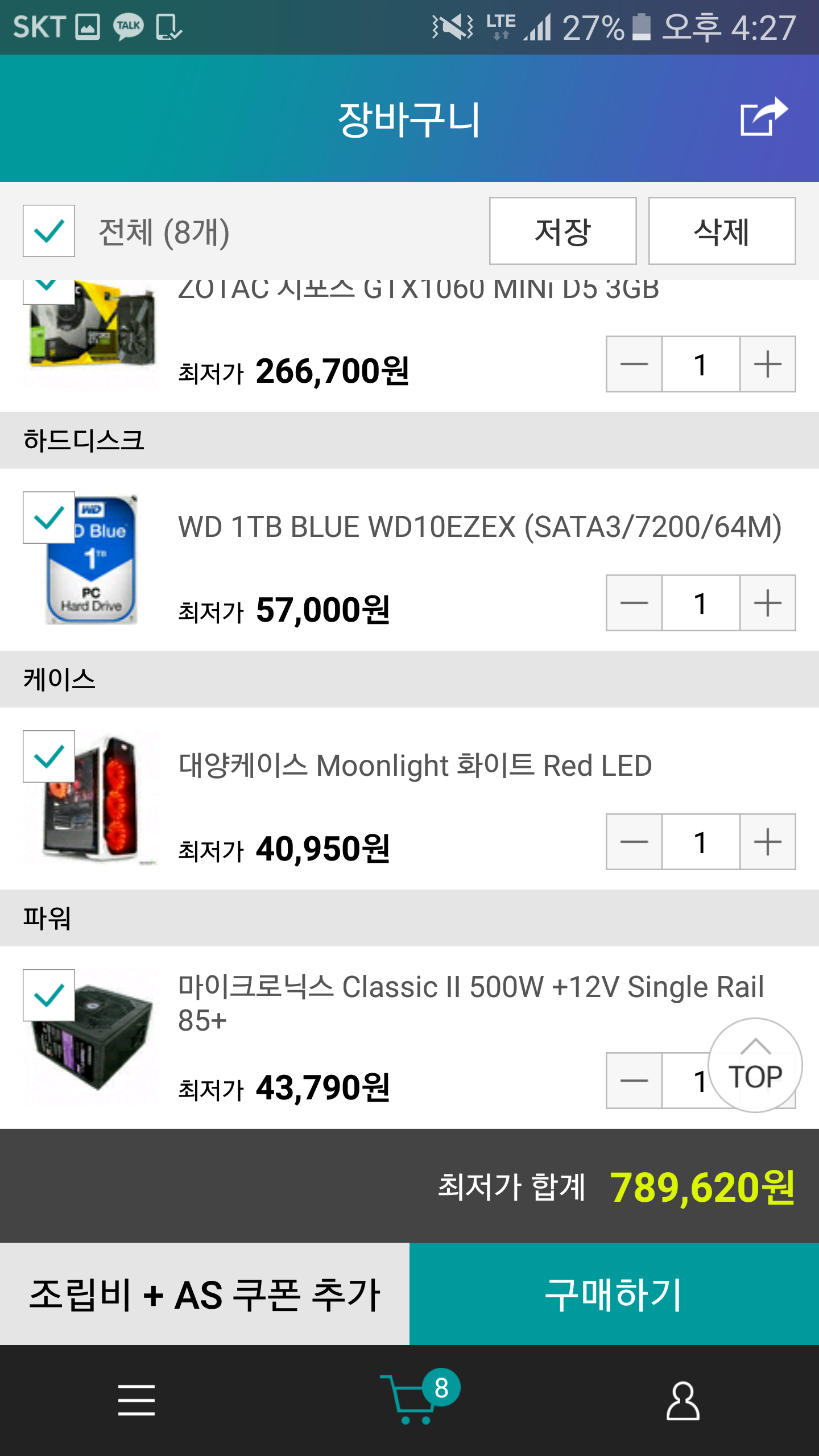Jump to top with the TOP button

coord(755,1065)
